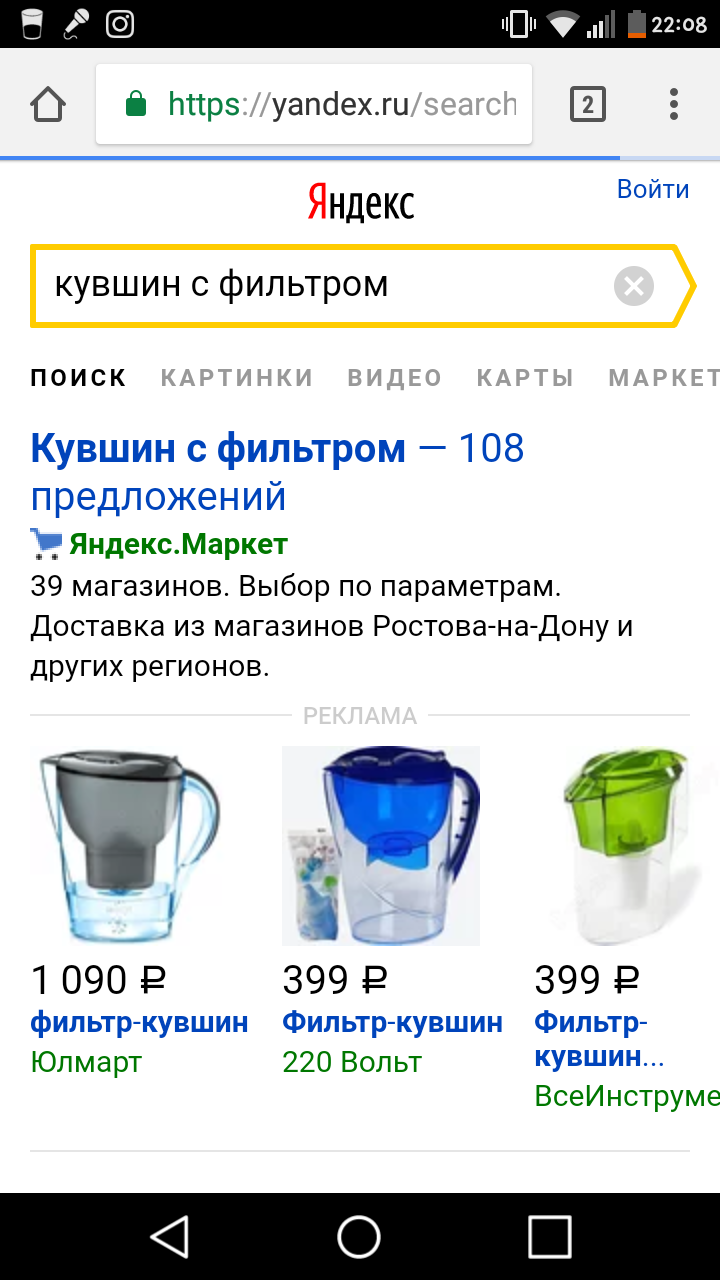
Task: Go back with the system back button
Action: 170,1236
